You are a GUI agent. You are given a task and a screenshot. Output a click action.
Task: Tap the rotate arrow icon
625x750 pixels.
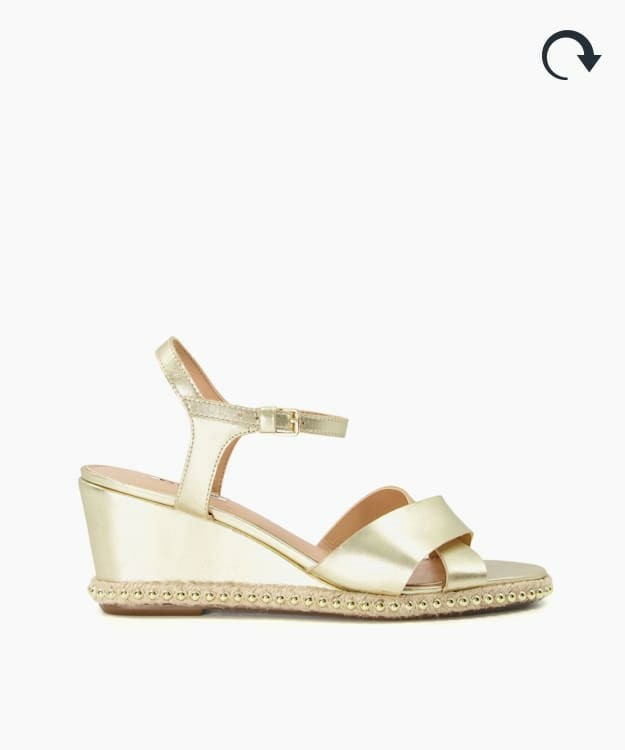tap(570, 55)
